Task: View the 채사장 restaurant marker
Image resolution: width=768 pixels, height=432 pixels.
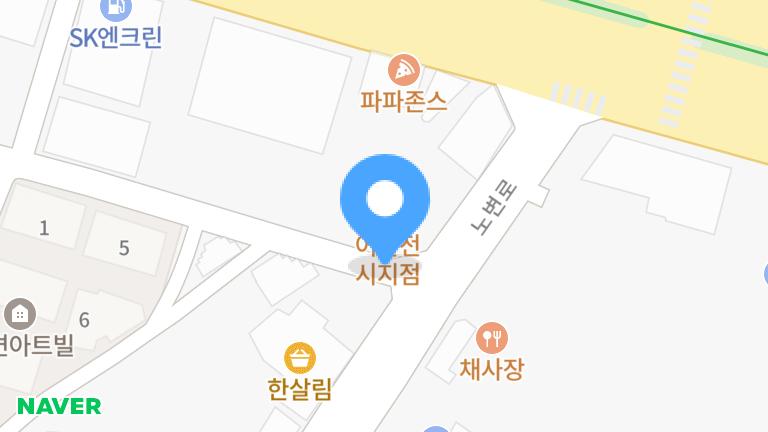Action: tap(491, 337)
